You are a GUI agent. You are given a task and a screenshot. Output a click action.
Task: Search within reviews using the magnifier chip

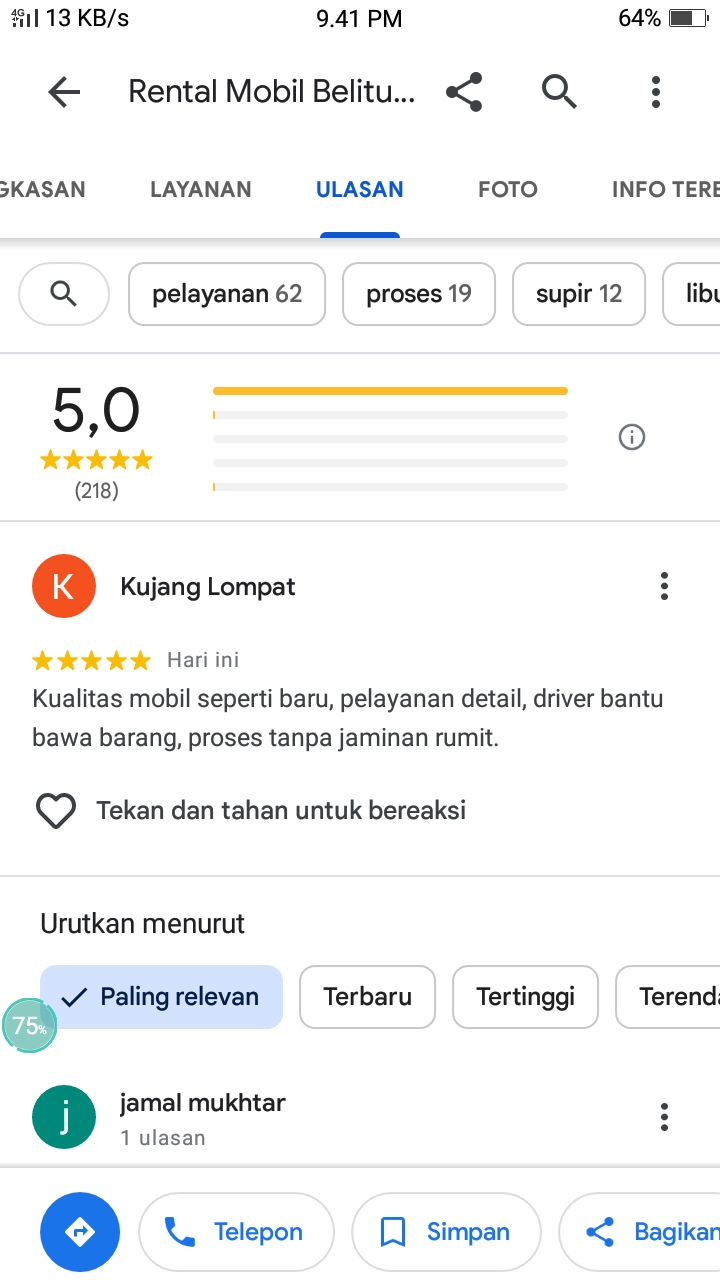(64, 294)
